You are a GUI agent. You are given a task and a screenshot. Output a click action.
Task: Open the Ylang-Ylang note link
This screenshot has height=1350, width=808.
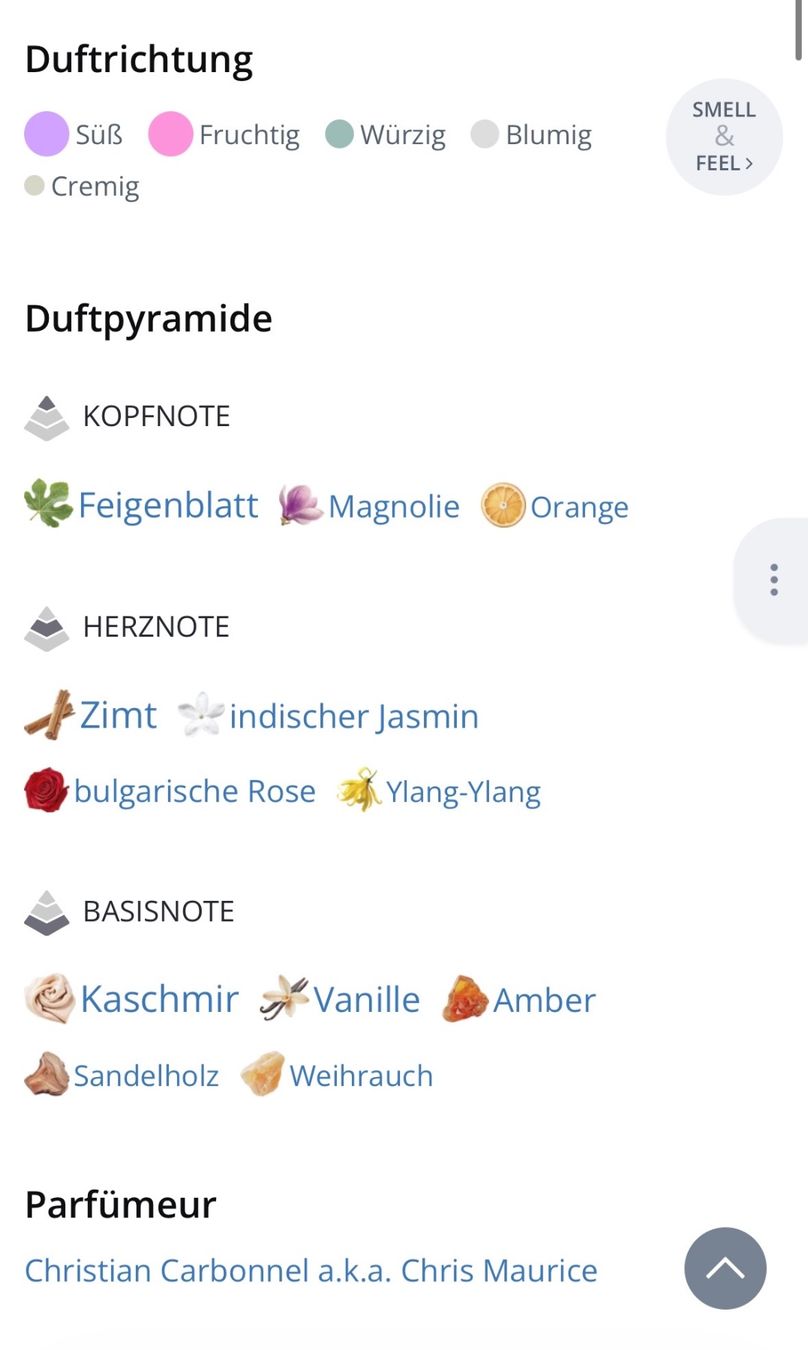pos(438,791)
